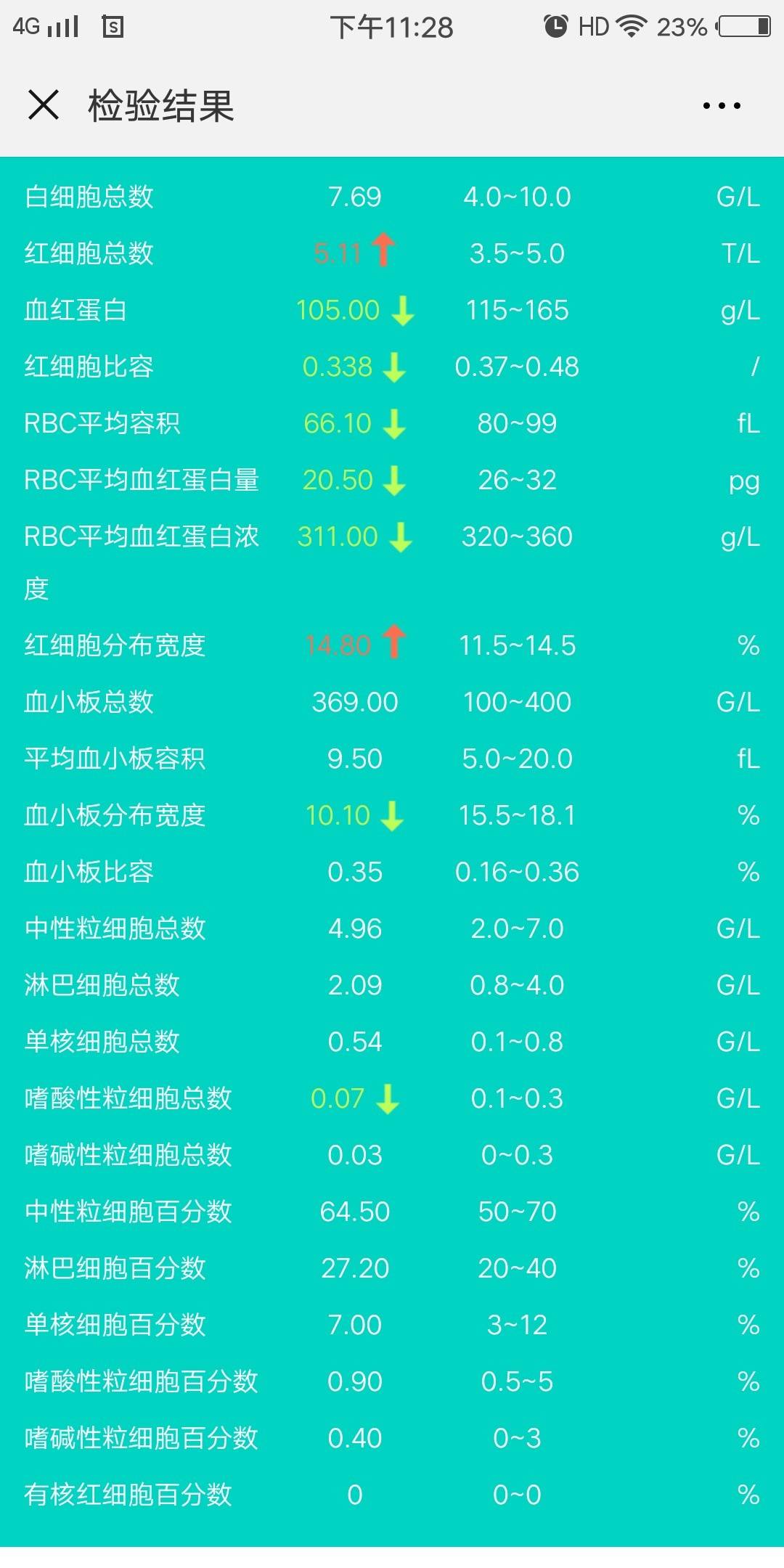Tap the highlighted 105.00 hemoglobin value
Image resolution: width=784 pixels, height=1568 pixels.
(338, 309)
